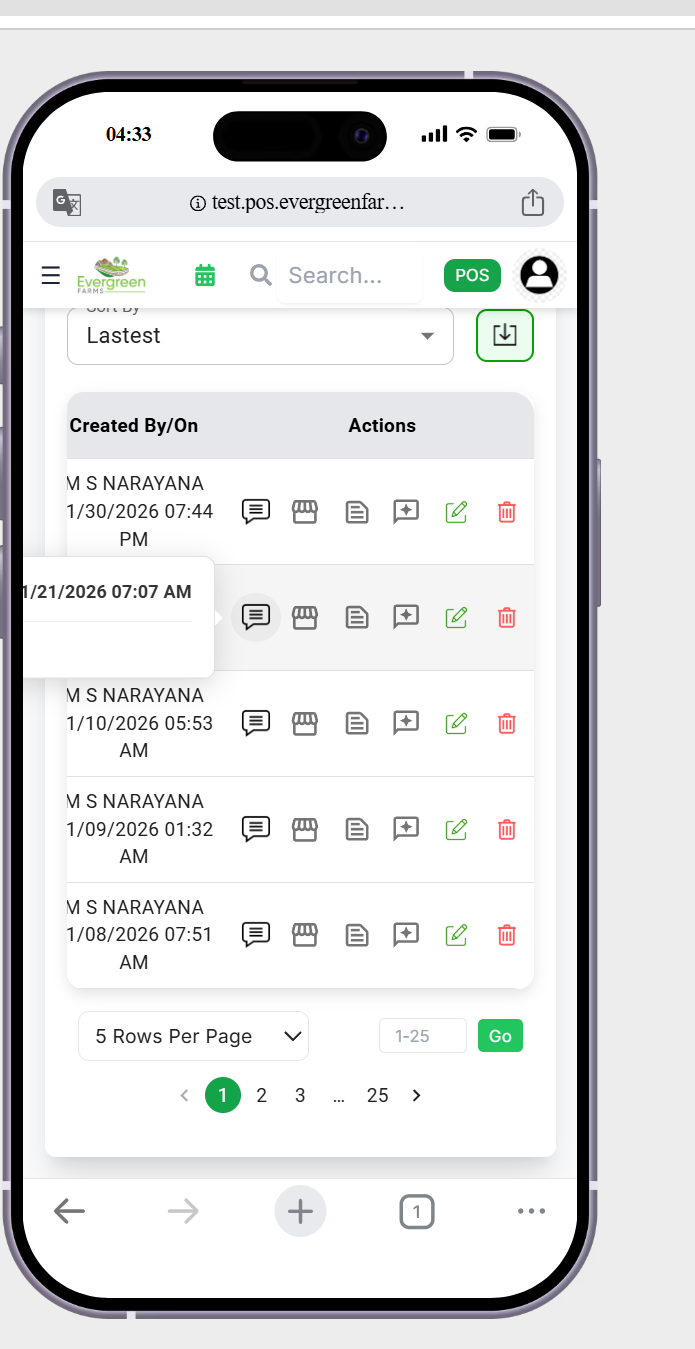Open comments for the 1/30/2026 07:44 PM row

(x=256, y=512)
